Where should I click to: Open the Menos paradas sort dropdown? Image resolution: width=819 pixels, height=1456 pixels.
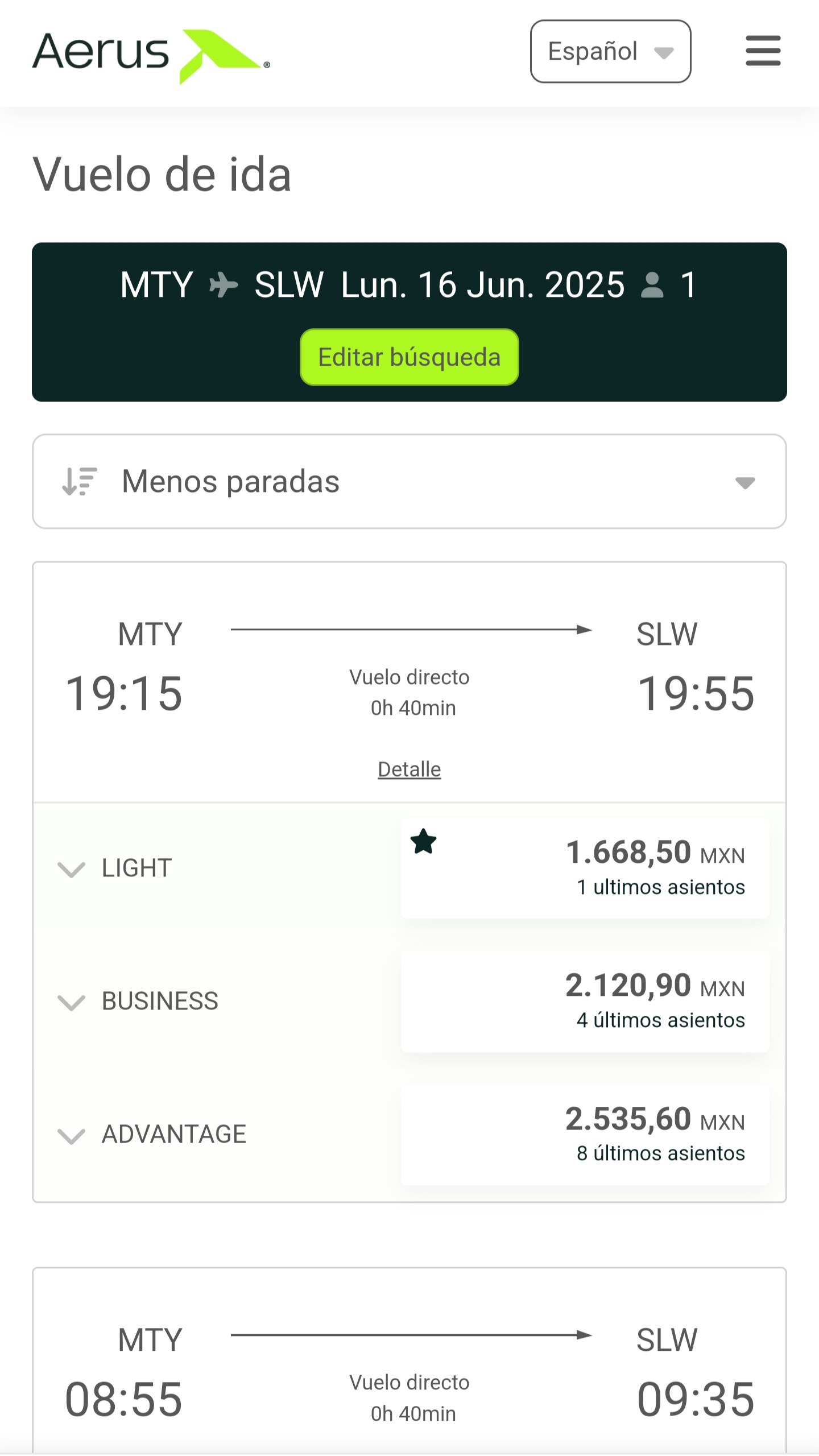409,482
